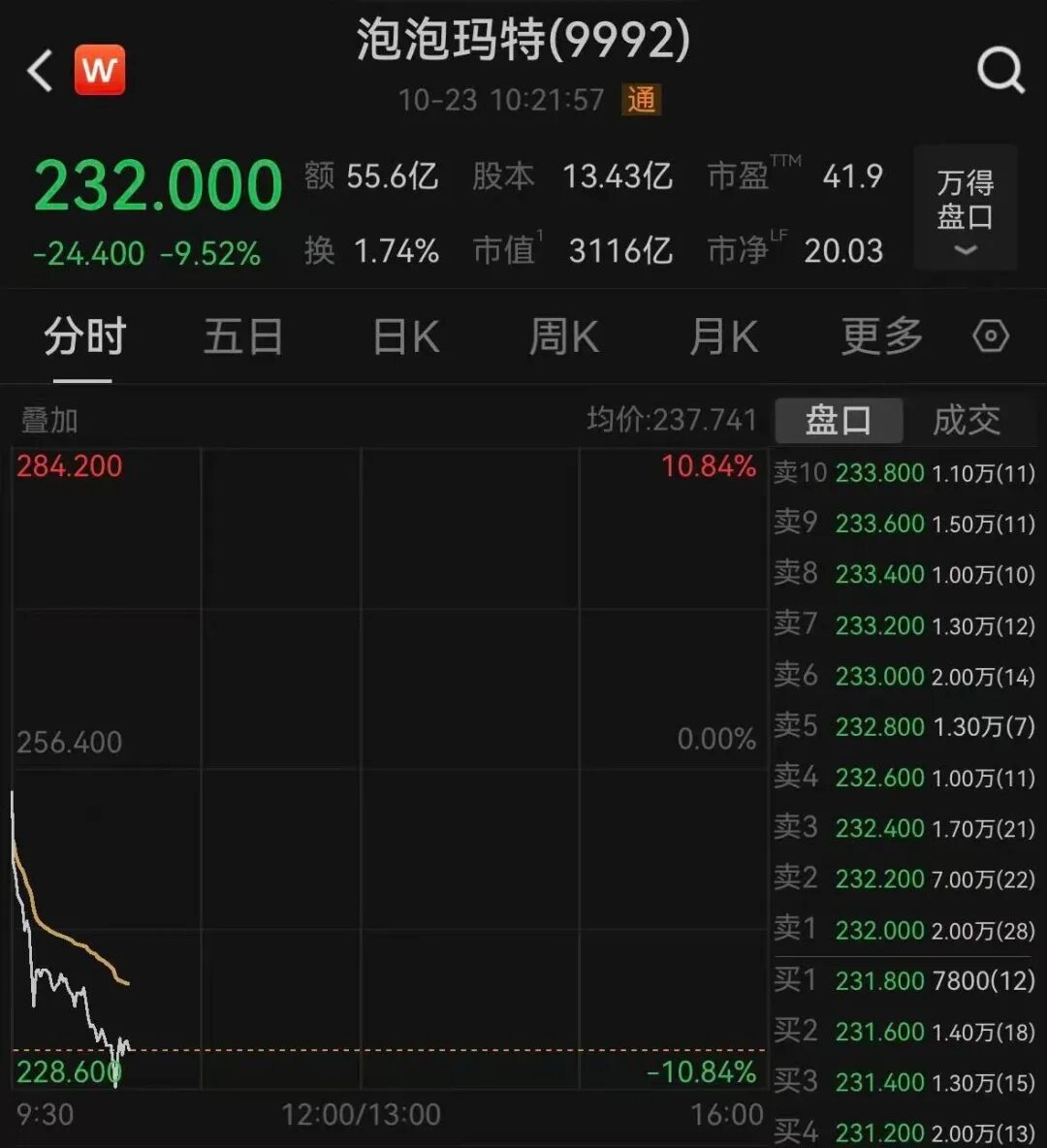Switch to the 日K chart tab
Viewport: 1047px width, 1148px height.
pos(406,337)
